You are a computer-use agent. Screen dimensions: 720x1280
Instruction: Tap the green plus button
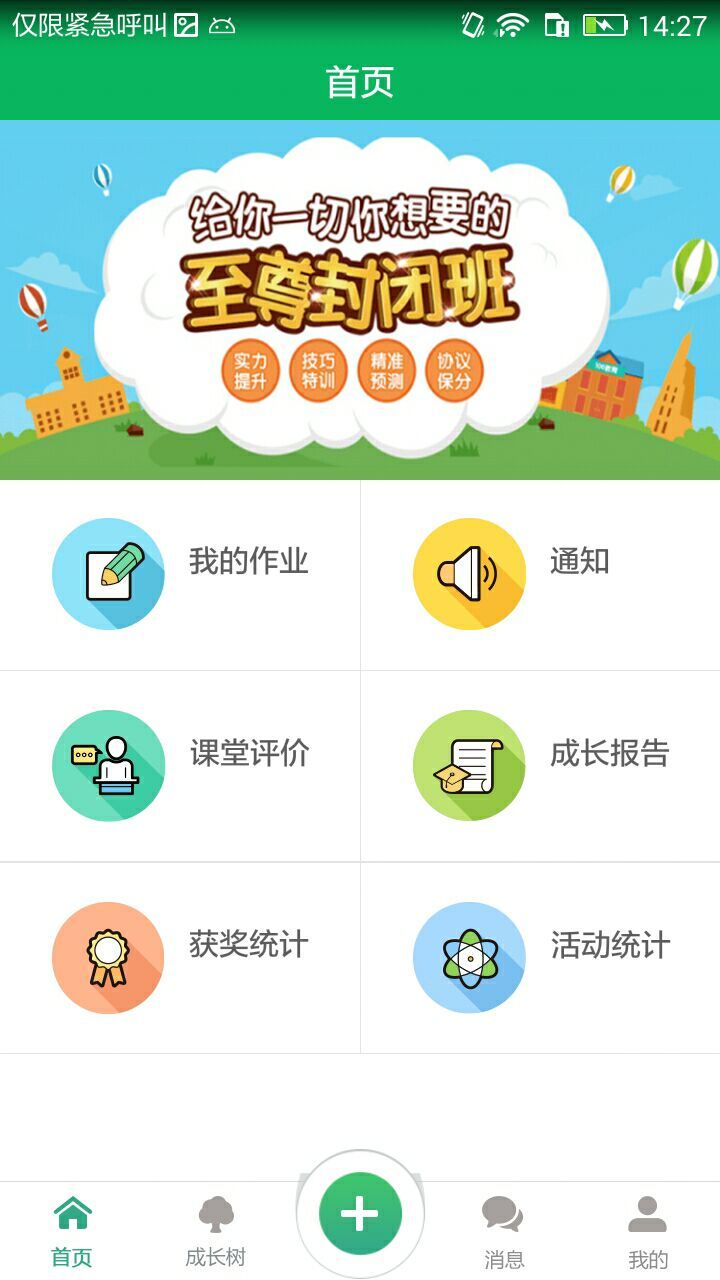coord(360,1214)
